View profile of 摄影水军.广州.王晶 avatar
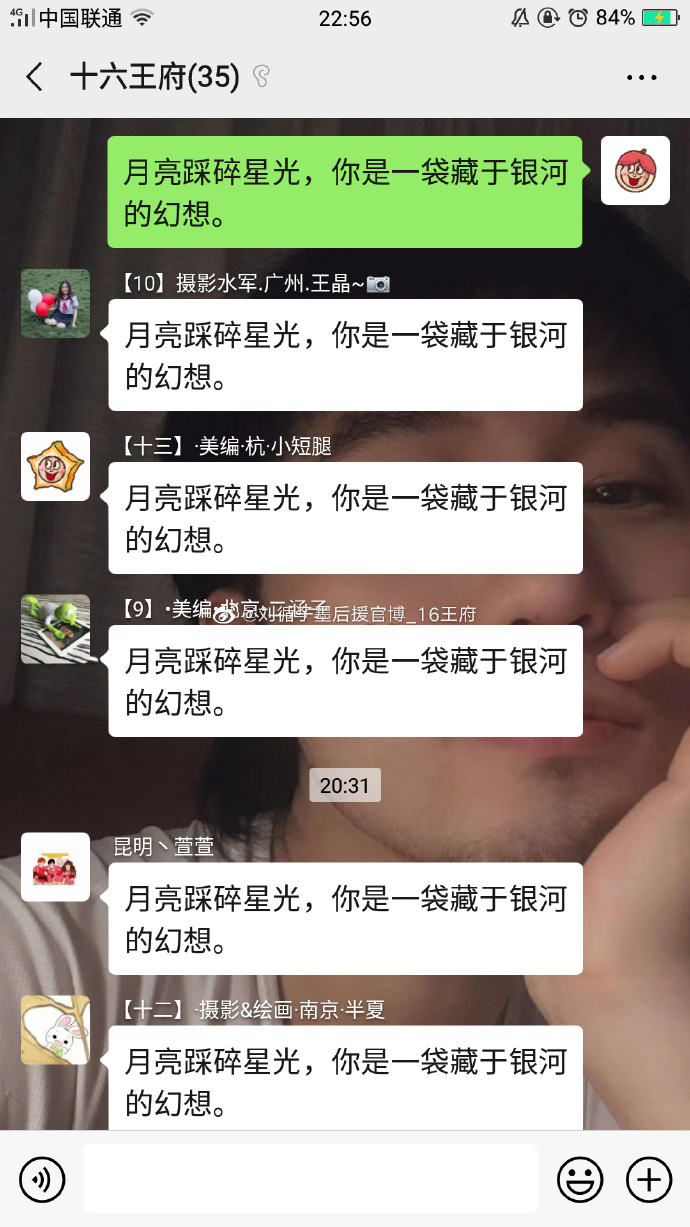 (x=56, y=304)
